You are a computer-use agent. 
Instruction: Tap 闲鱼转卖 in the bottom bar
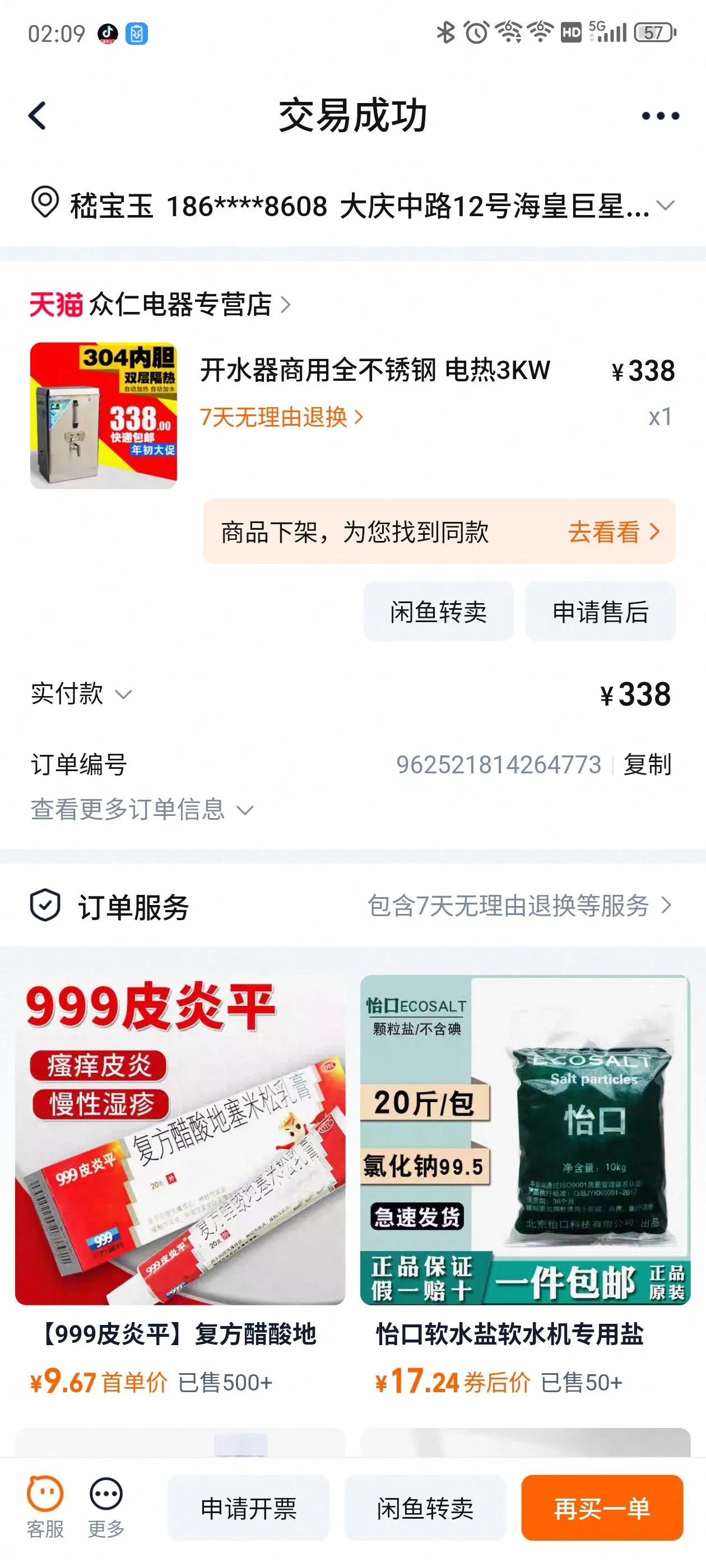425,1508
